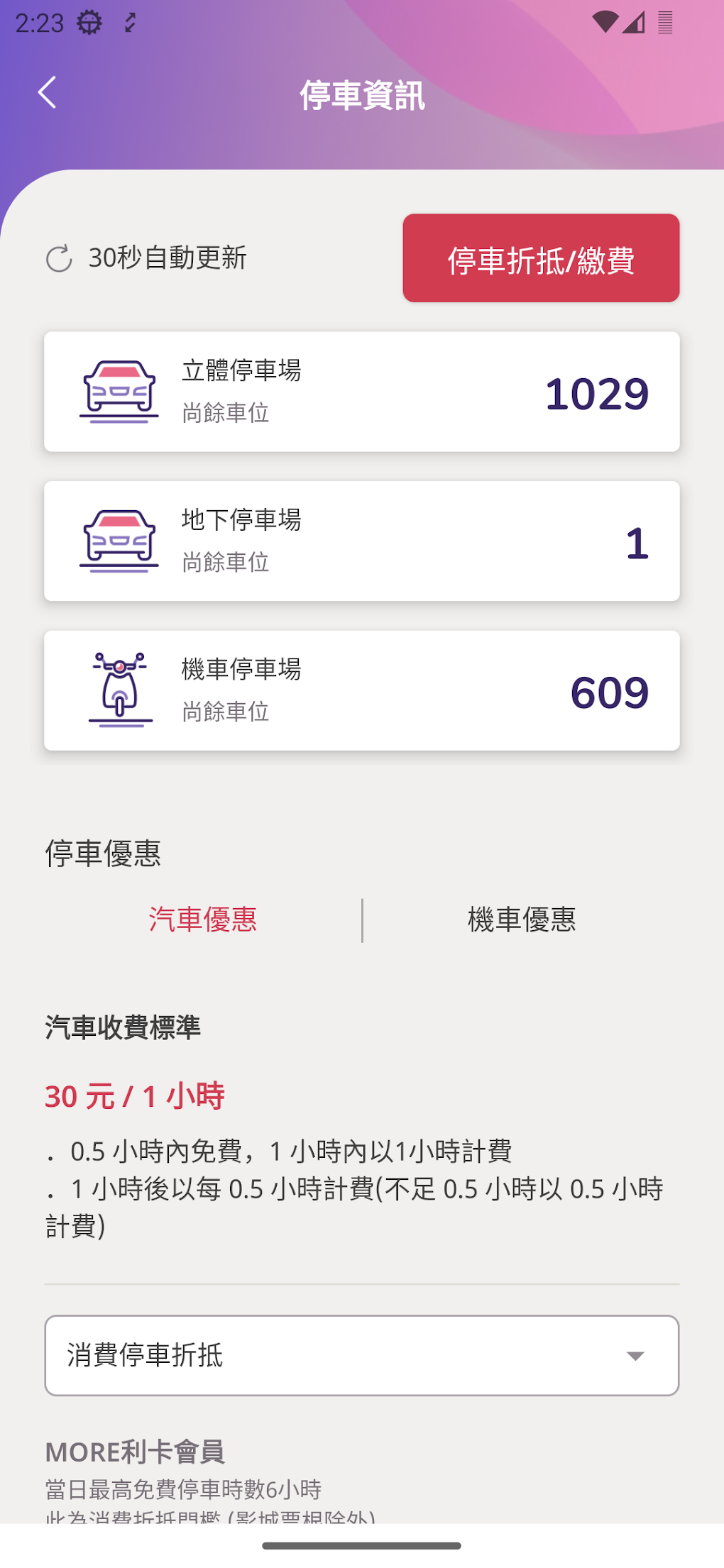Expand the 消費停車折抵 dropdown
724x1568 pixels.
361,1355
